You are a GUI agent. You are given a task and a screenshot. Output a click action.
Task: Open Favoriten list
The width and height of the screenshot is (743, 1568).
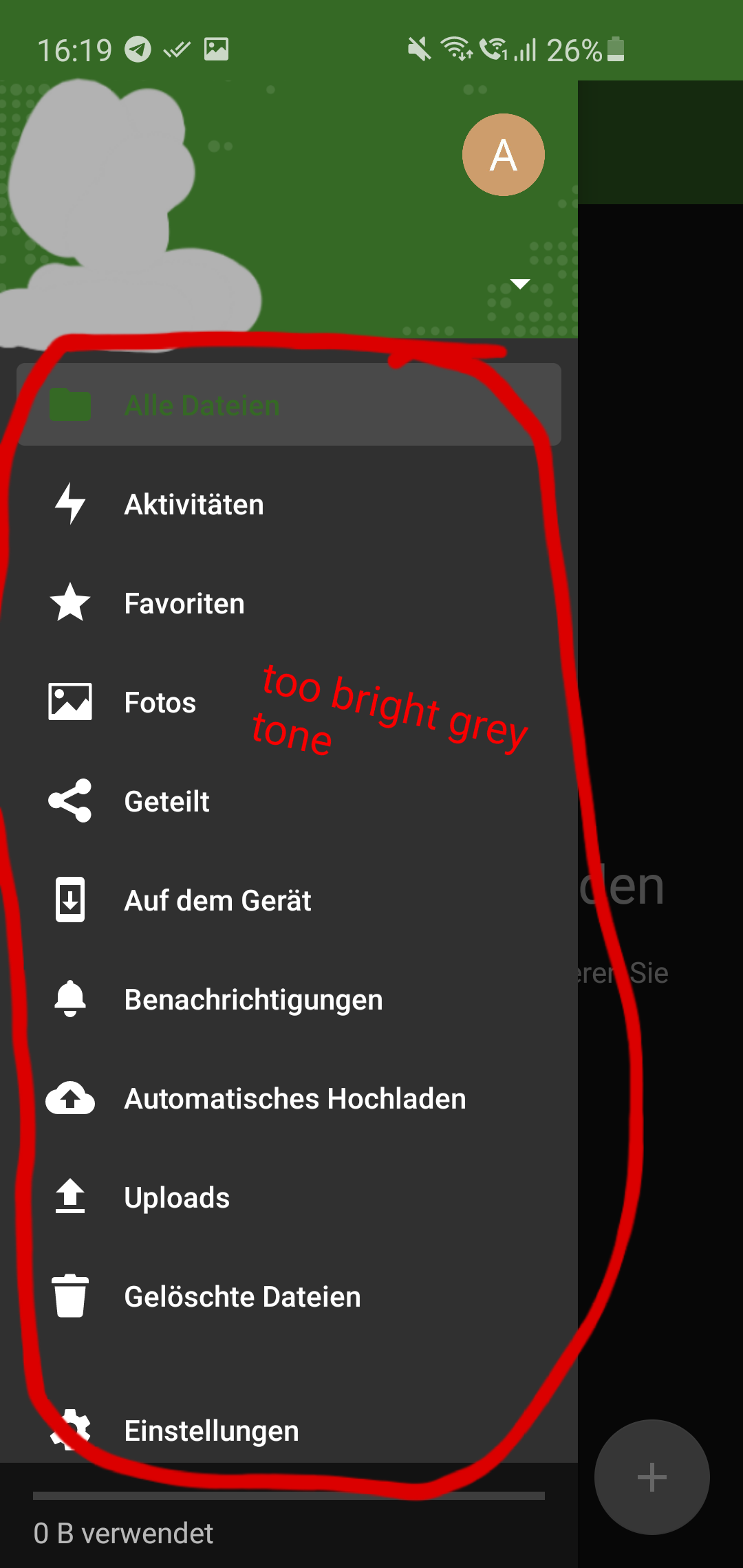(x=184, y=604)
